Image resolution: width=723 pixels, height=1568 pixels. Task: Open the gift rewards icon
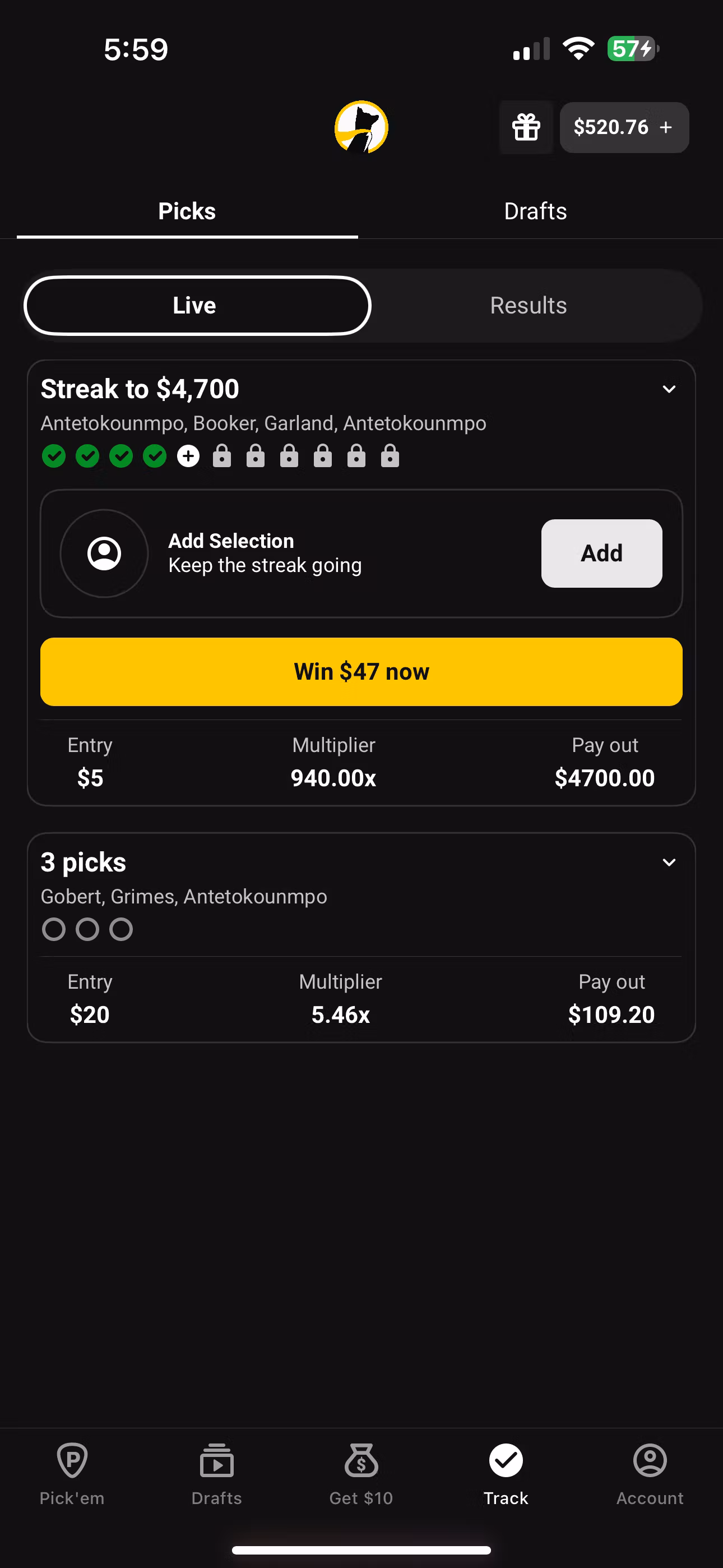tap(526, 127)
